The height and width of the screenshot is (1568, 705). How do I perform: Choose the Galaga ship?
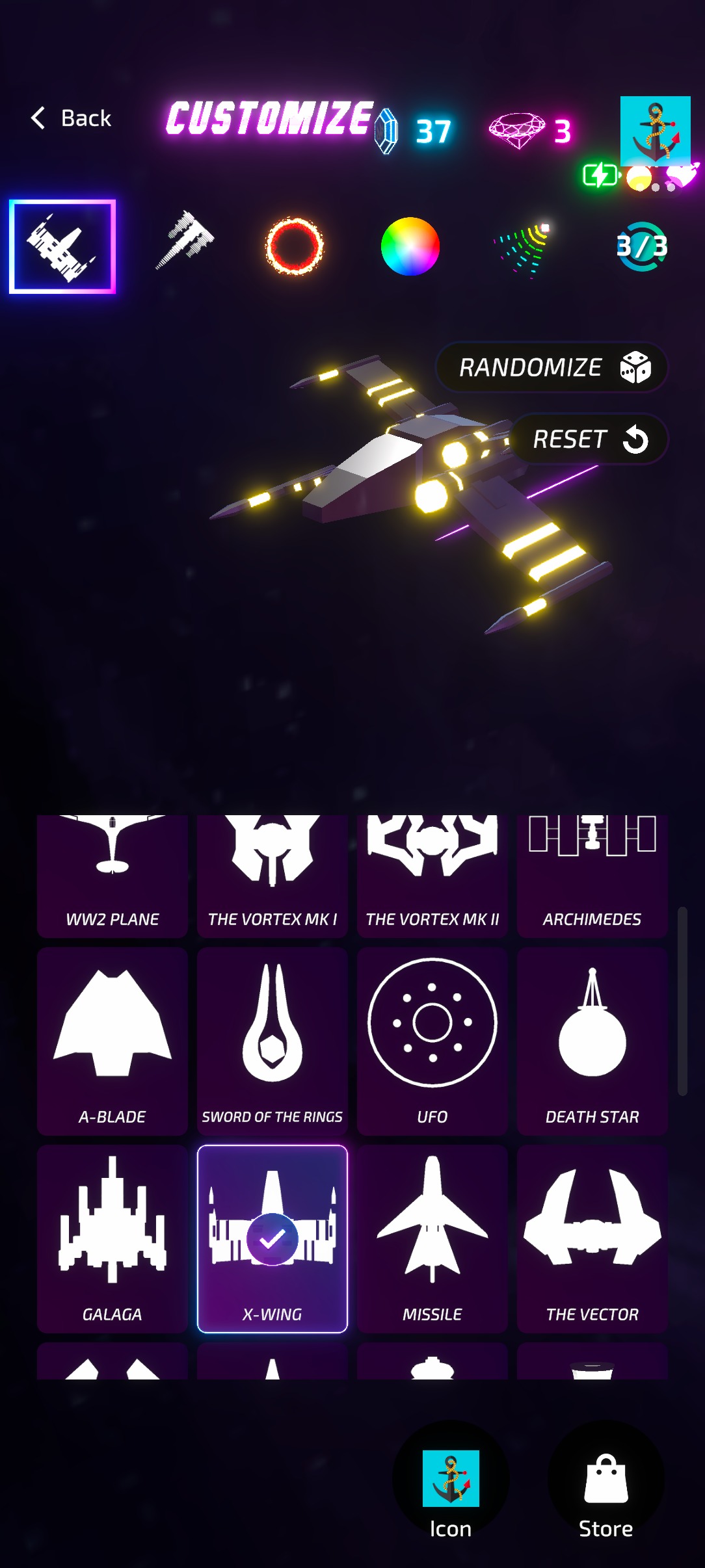point(113,1239)
